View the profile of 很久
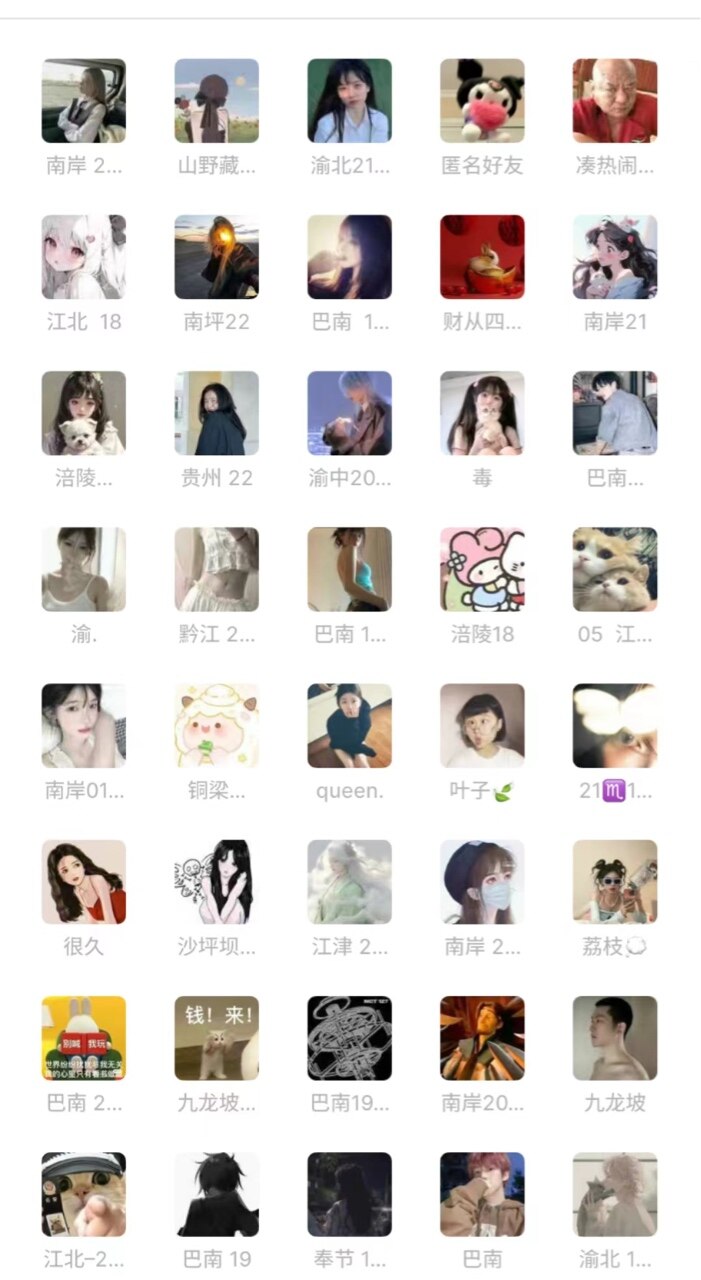The height and width of the screenshot is (1280, 701). click(84, 881)
